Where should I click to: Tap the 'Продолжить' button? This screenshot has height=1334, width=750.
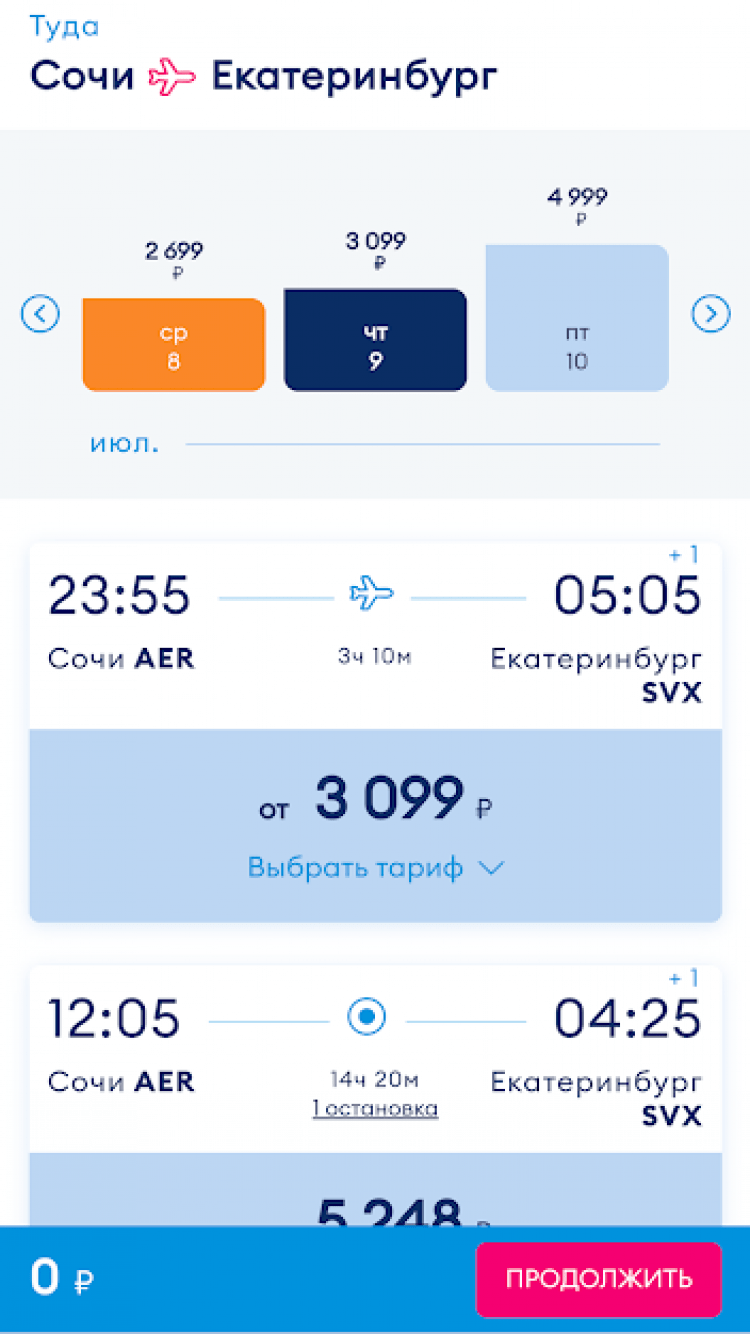pos(598,1279)
